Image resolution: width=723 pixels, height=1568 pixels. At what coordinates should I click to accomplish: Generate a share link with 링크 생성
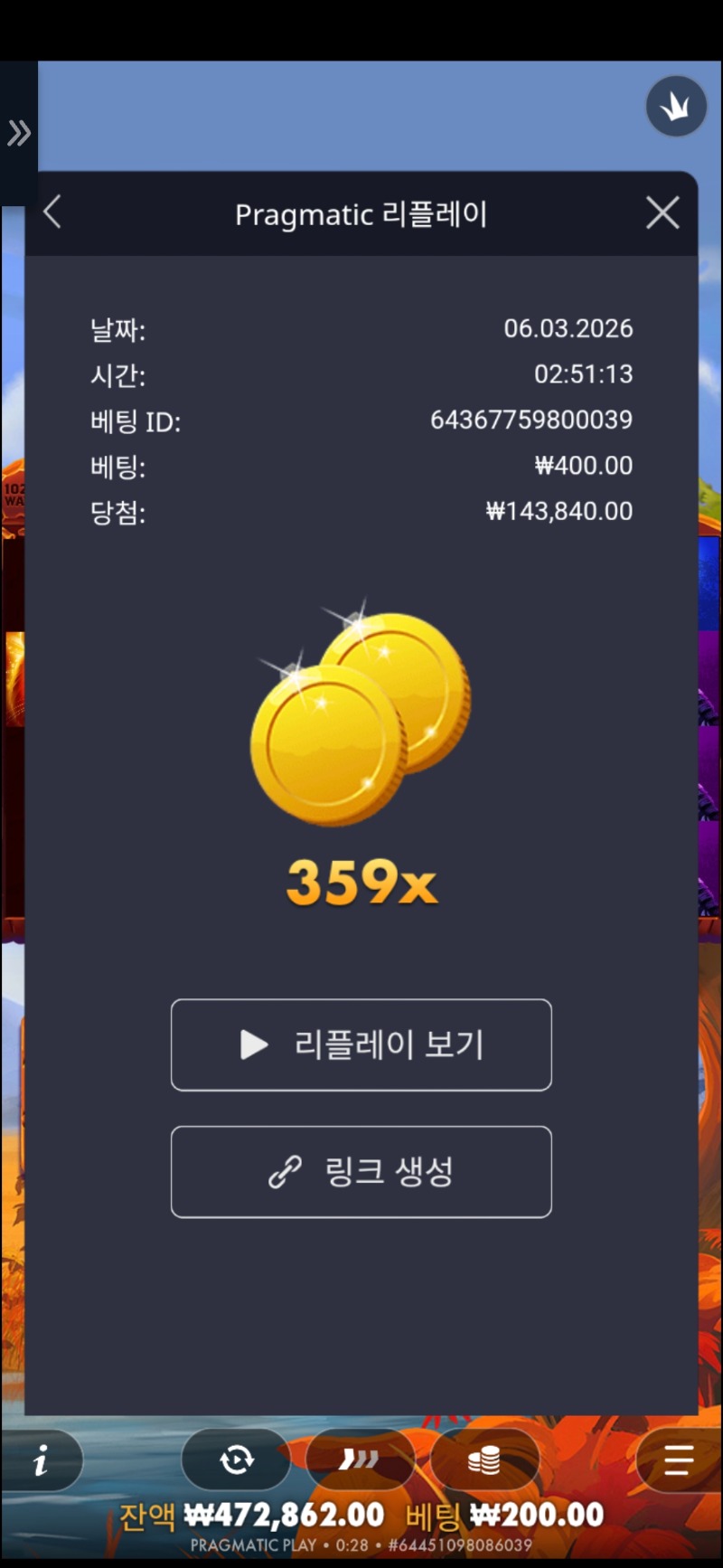tap(361, 1172)
